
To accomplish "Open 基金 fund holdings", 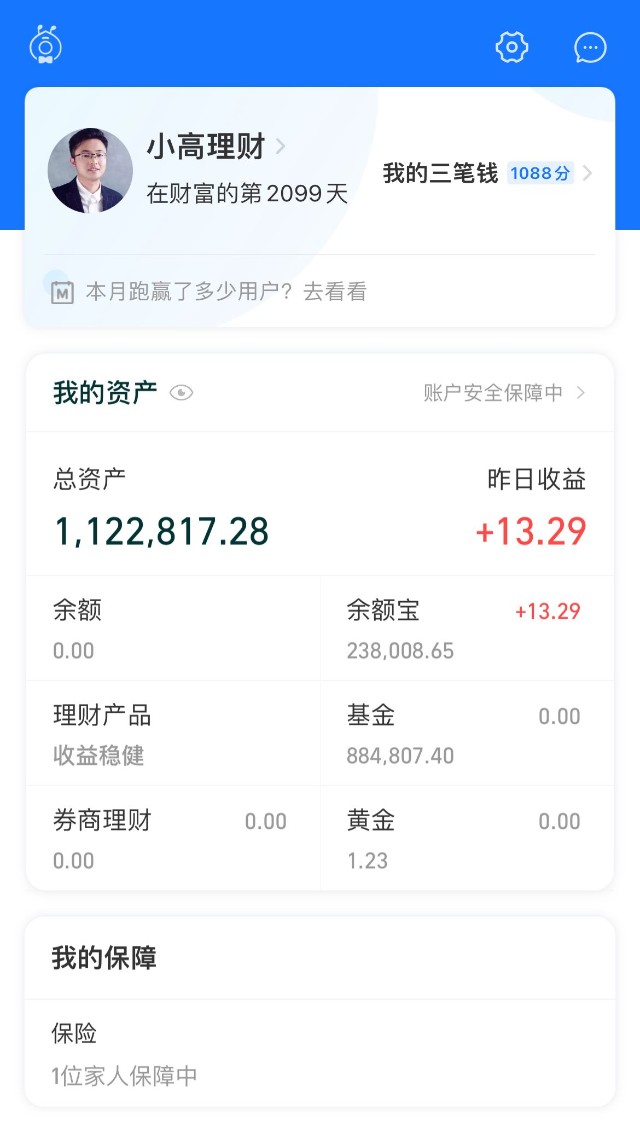I will pos(467,733).
